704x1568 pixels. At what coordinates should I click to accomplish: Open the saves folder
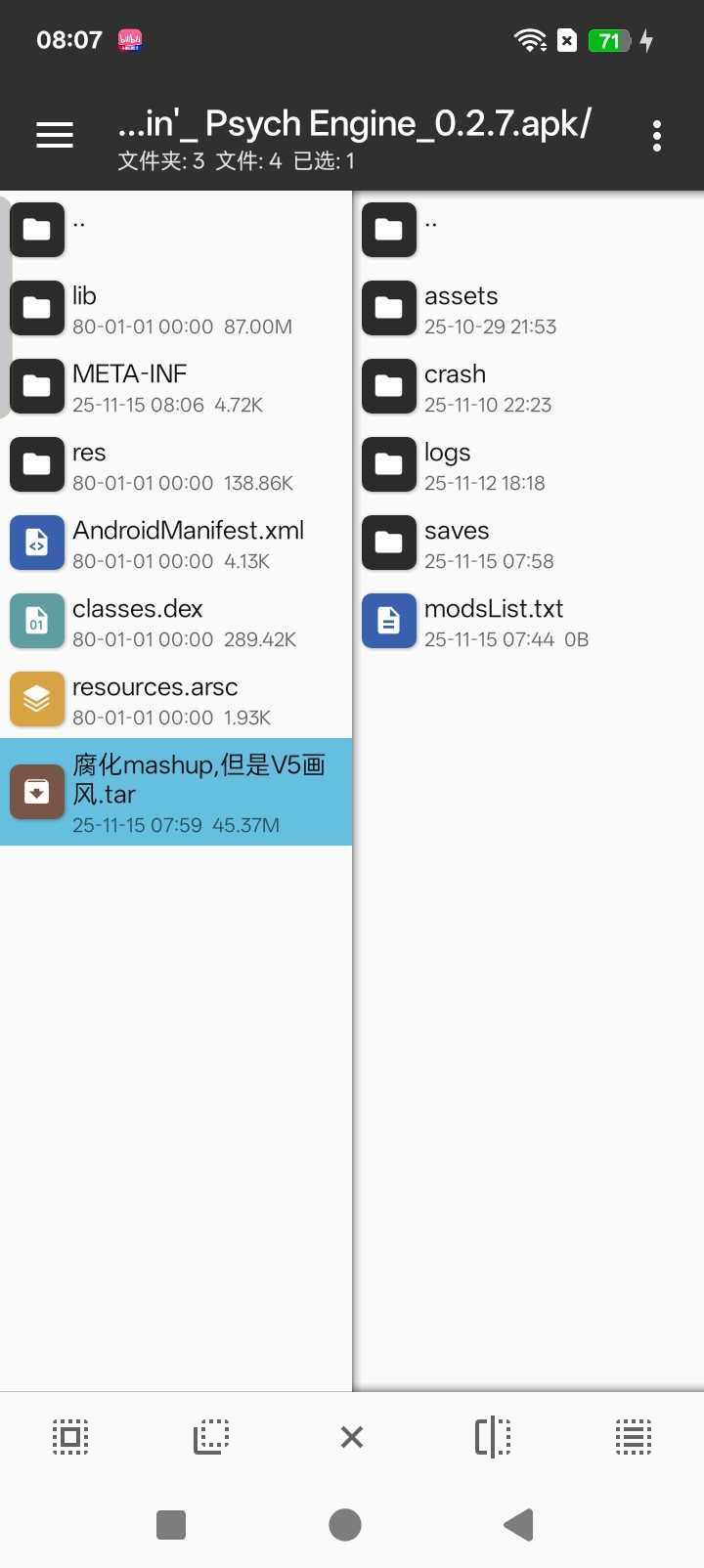pyautogui.click(x=528, y=544)
